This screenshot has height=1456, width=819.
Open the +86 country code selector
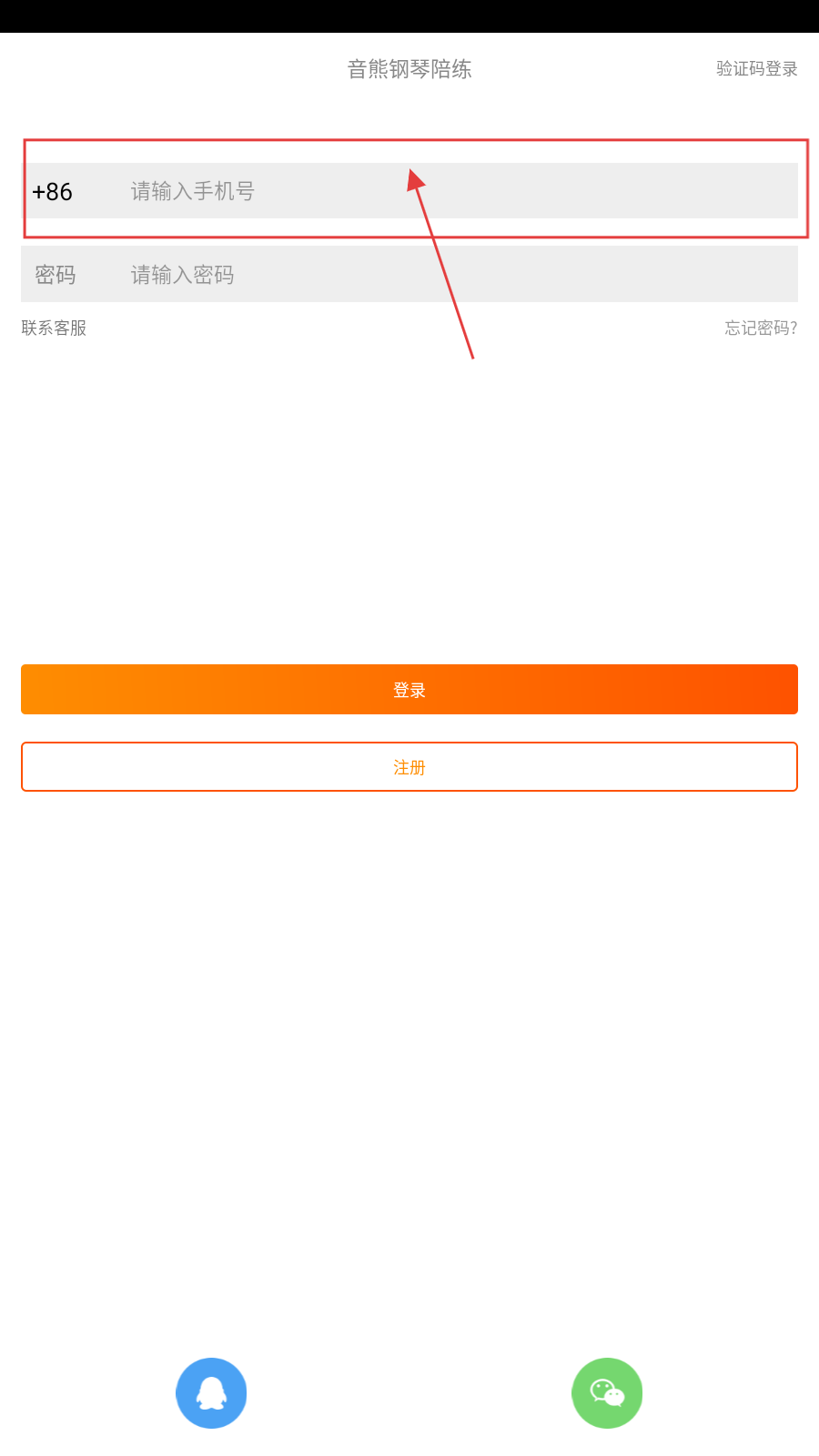point(53,192)
